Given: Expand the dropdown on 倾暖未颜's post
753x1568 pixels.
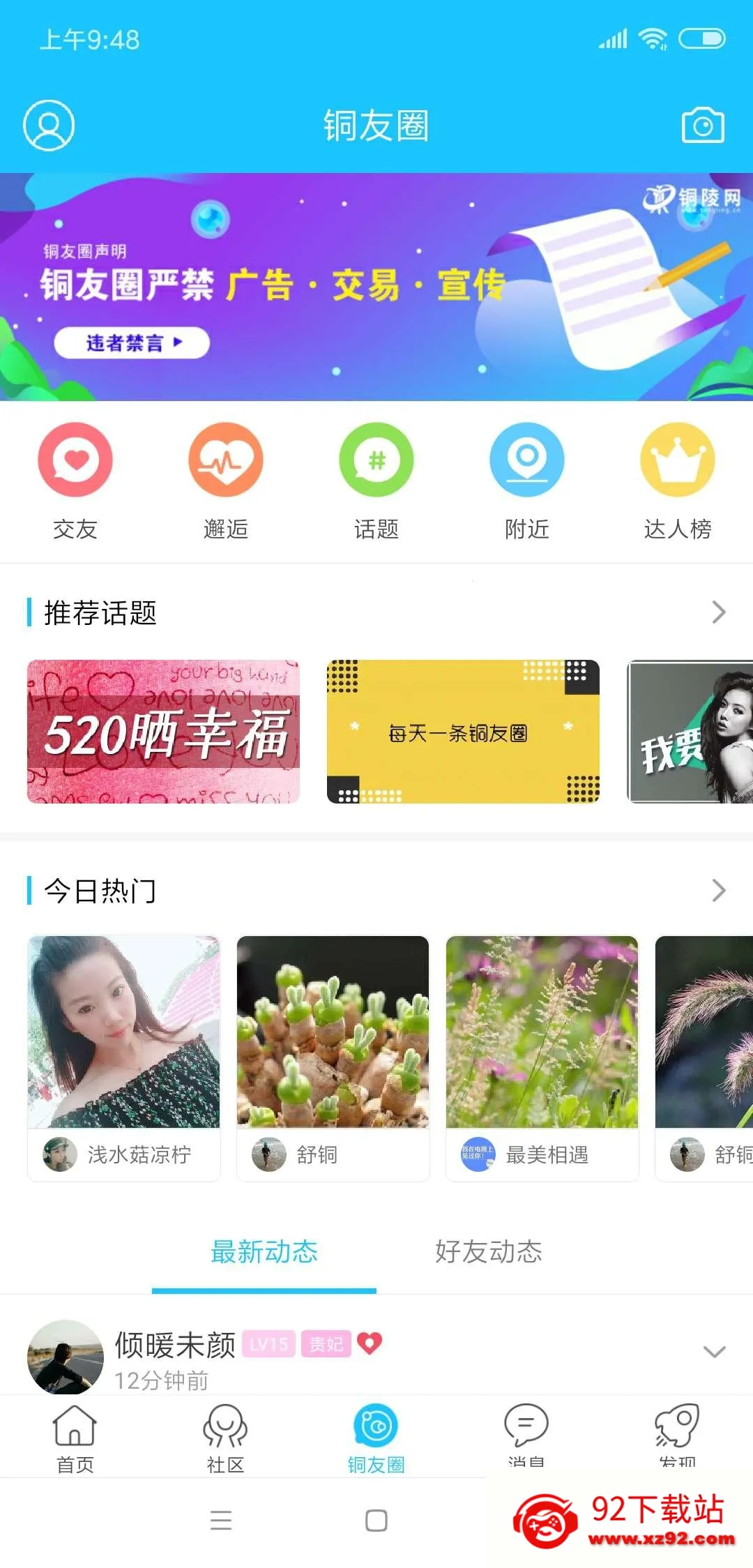Looking at the screenshot, I should pyautogui.click(x=715, y=1352).
